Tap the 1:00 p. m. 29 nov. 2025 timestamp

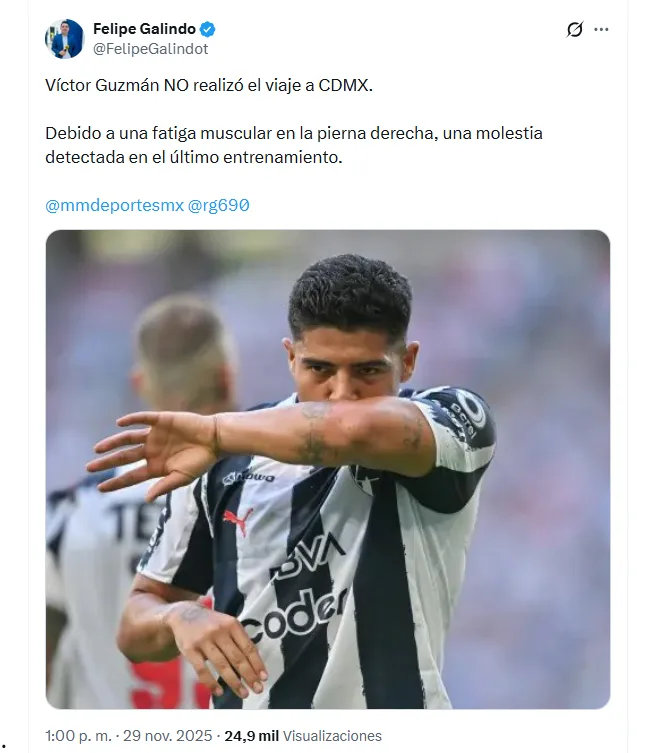129,735
